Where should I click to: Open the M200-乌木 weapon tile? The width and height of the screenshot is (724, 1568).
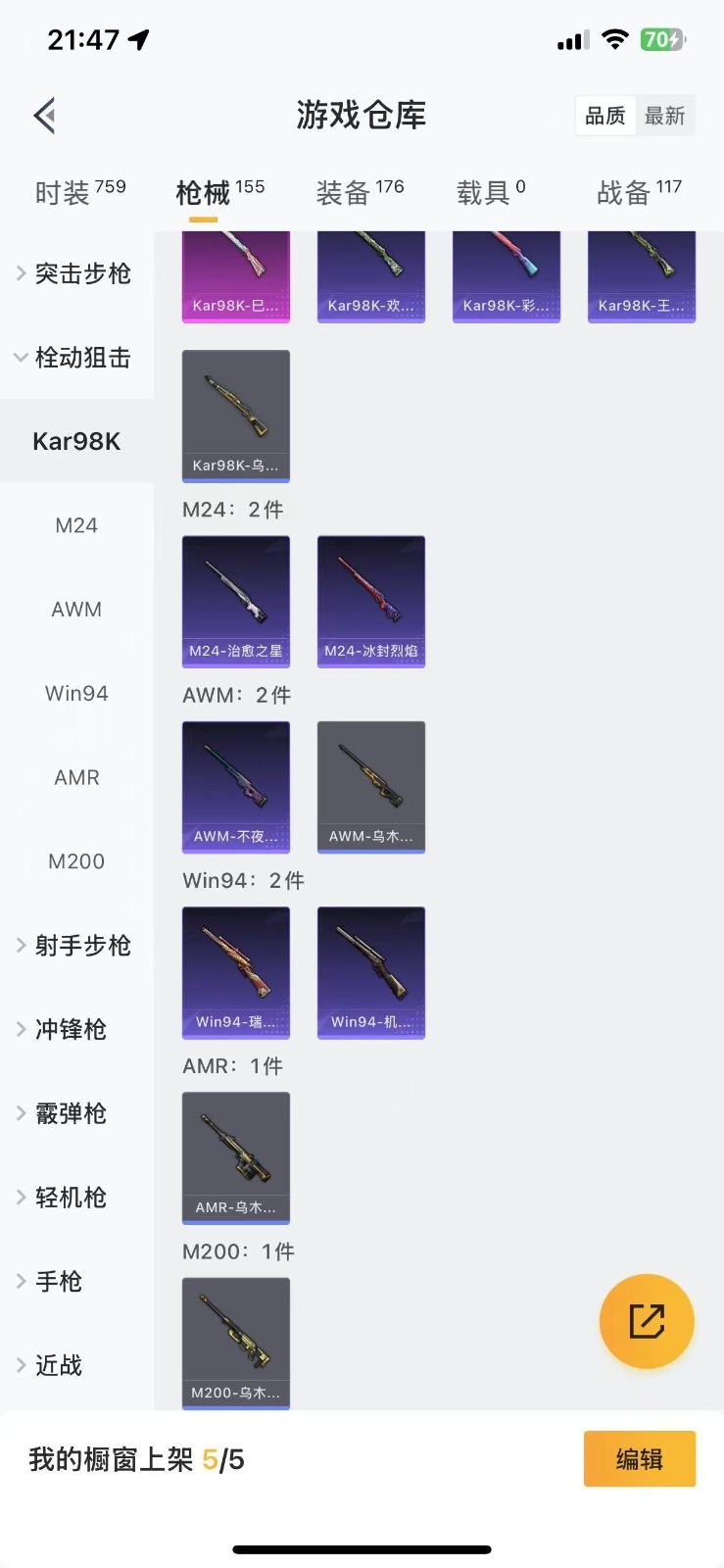(x=236, y=1343)
